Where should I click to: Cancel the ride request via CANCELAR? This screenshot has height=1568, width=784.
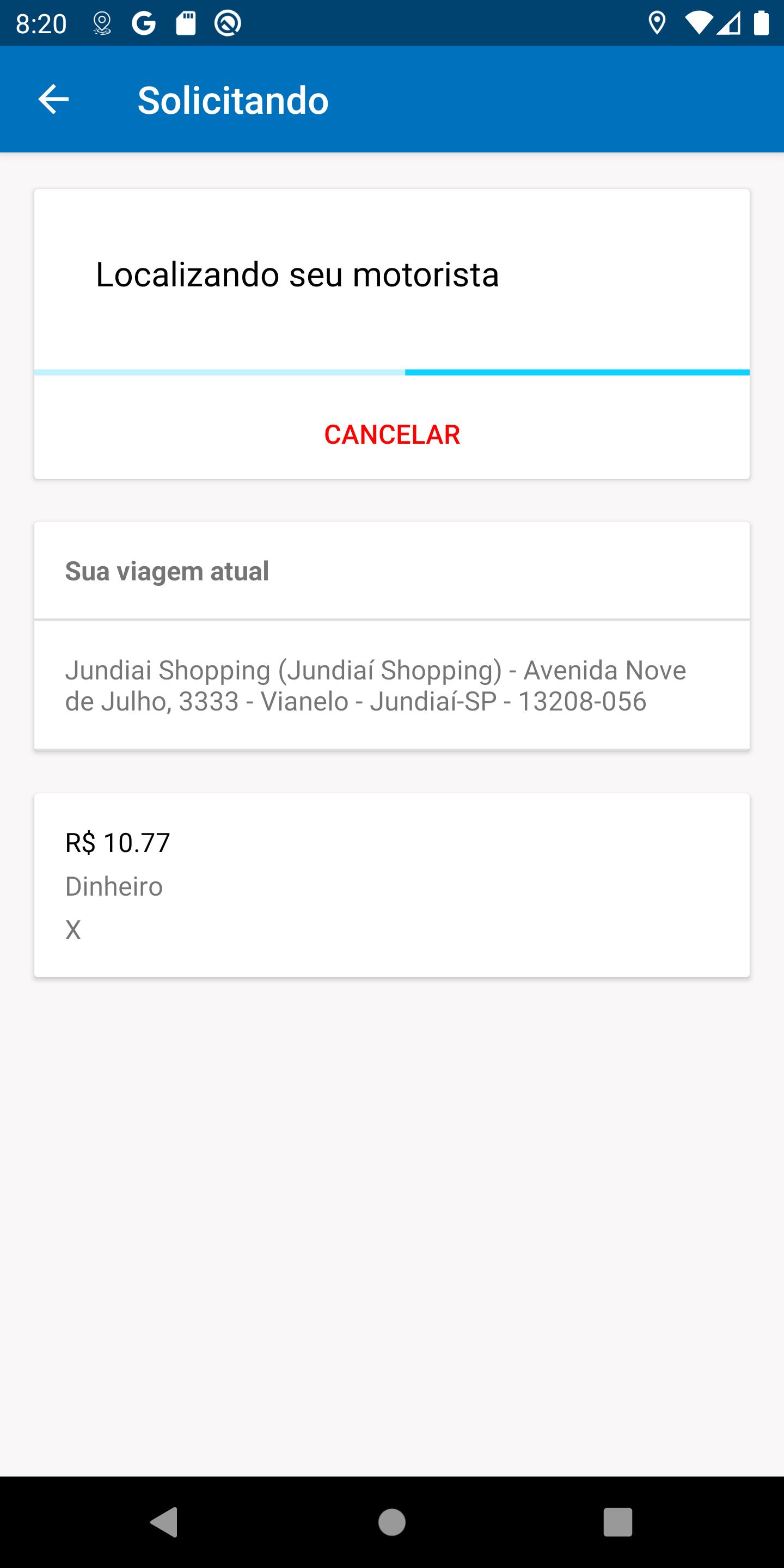[392, 434]
